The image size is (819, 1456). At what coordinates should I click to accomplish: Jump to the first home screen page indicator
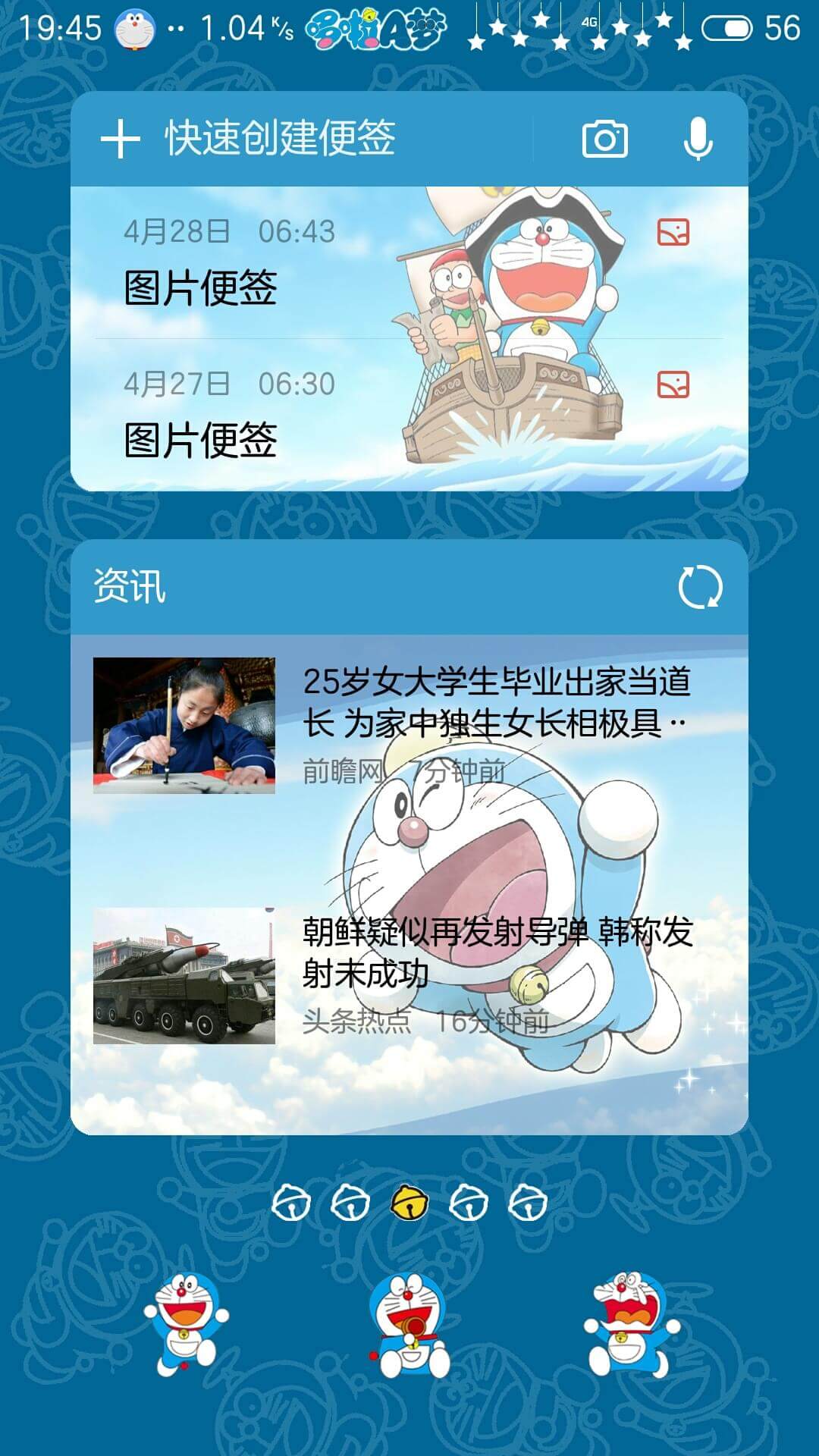(291, 1203)
